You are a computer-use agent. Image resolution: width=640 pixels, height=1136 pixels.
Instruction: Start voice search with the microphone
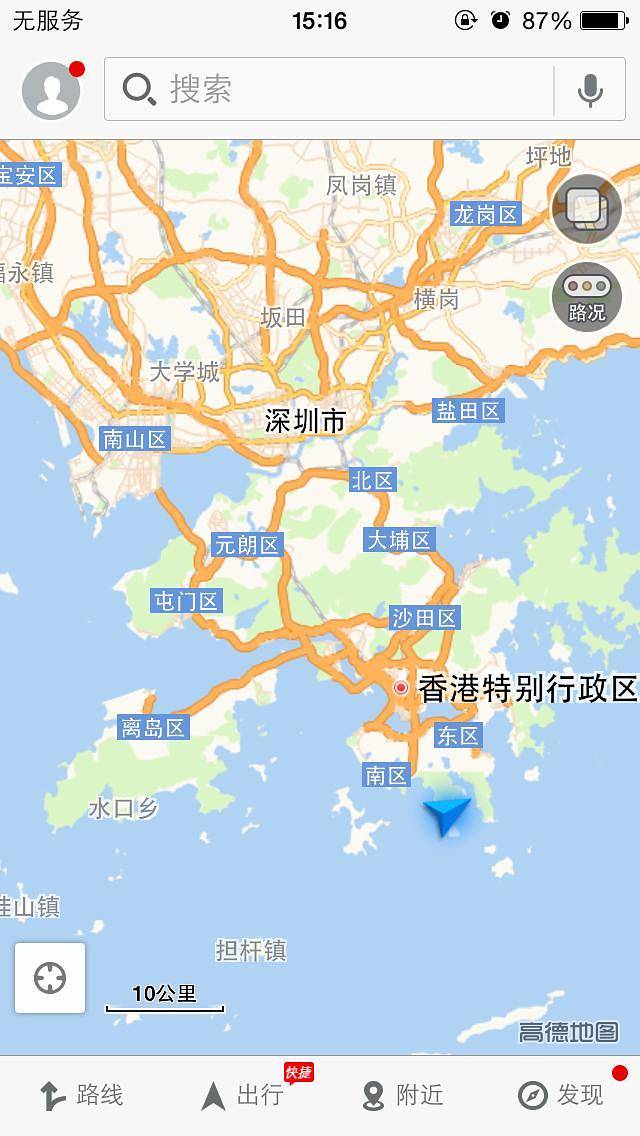coord(590,90)
